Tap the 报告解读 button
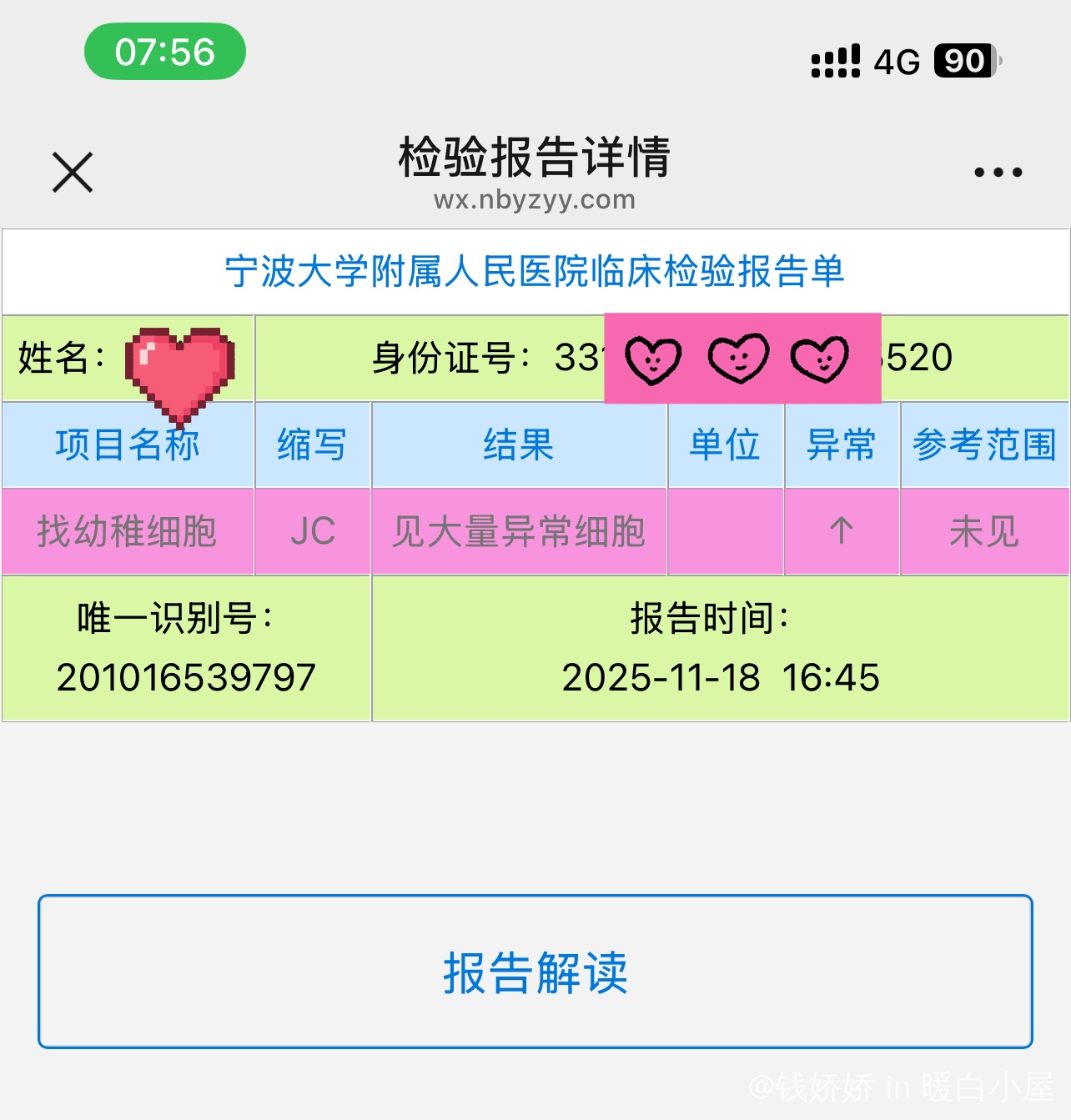 pyautogui.click(x=535, y=972)
